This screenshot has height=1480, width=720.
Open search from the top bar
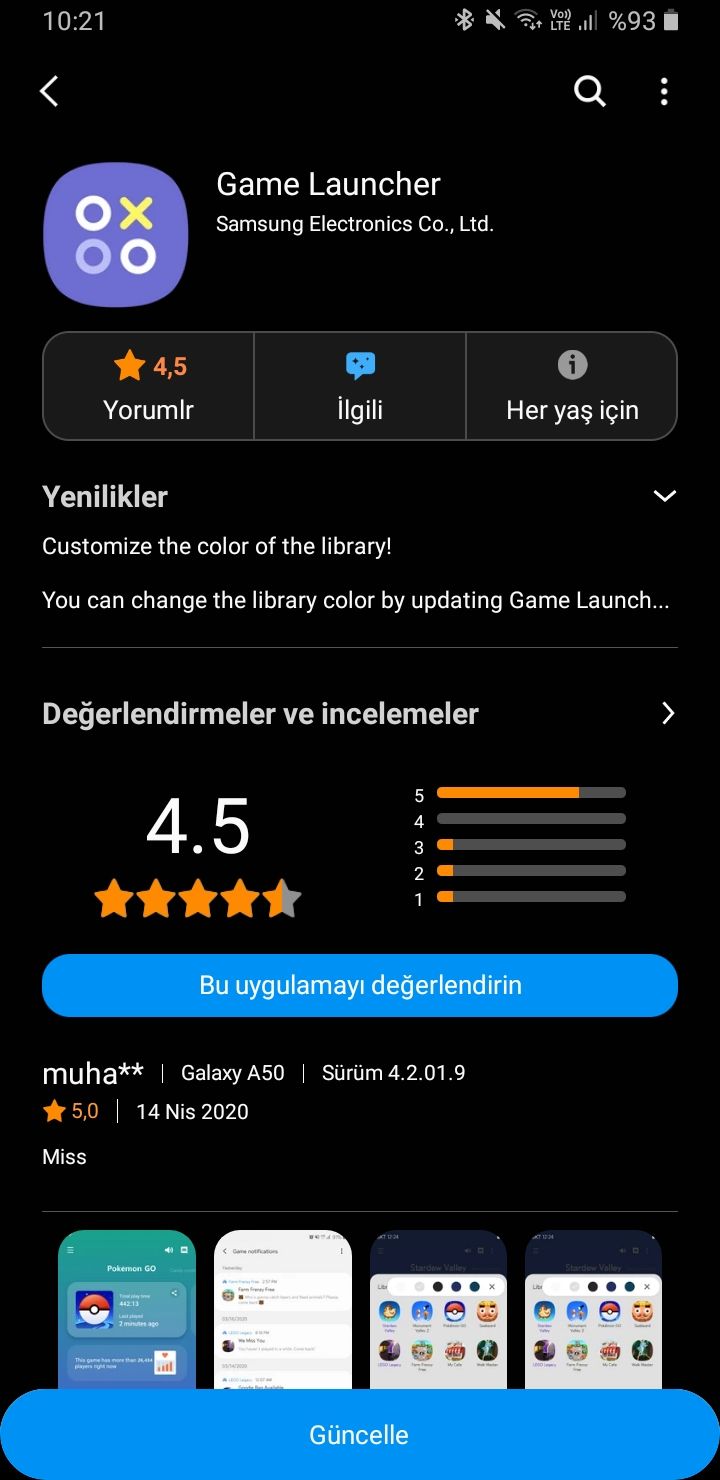pos(590,92)
